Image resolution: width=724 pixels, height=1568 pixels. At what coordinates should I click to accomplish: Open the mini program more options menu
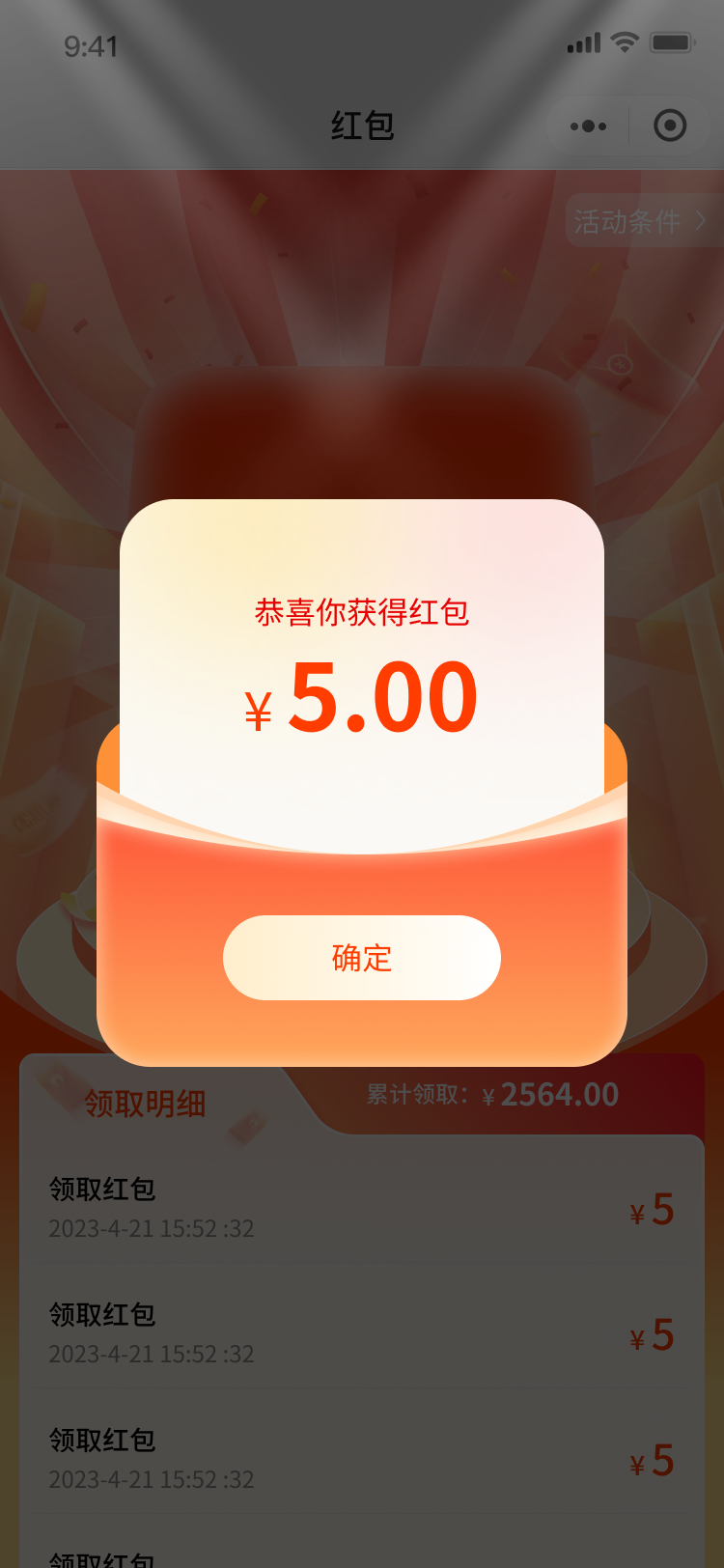tap(588, 126)
